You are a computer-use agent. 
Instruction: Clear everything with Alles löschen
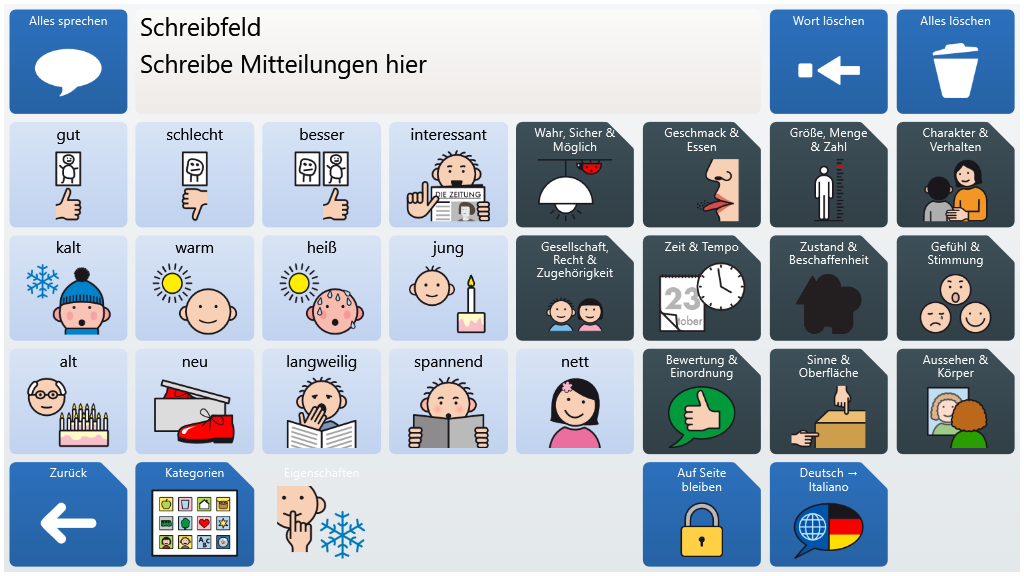(x=955, y=61)
